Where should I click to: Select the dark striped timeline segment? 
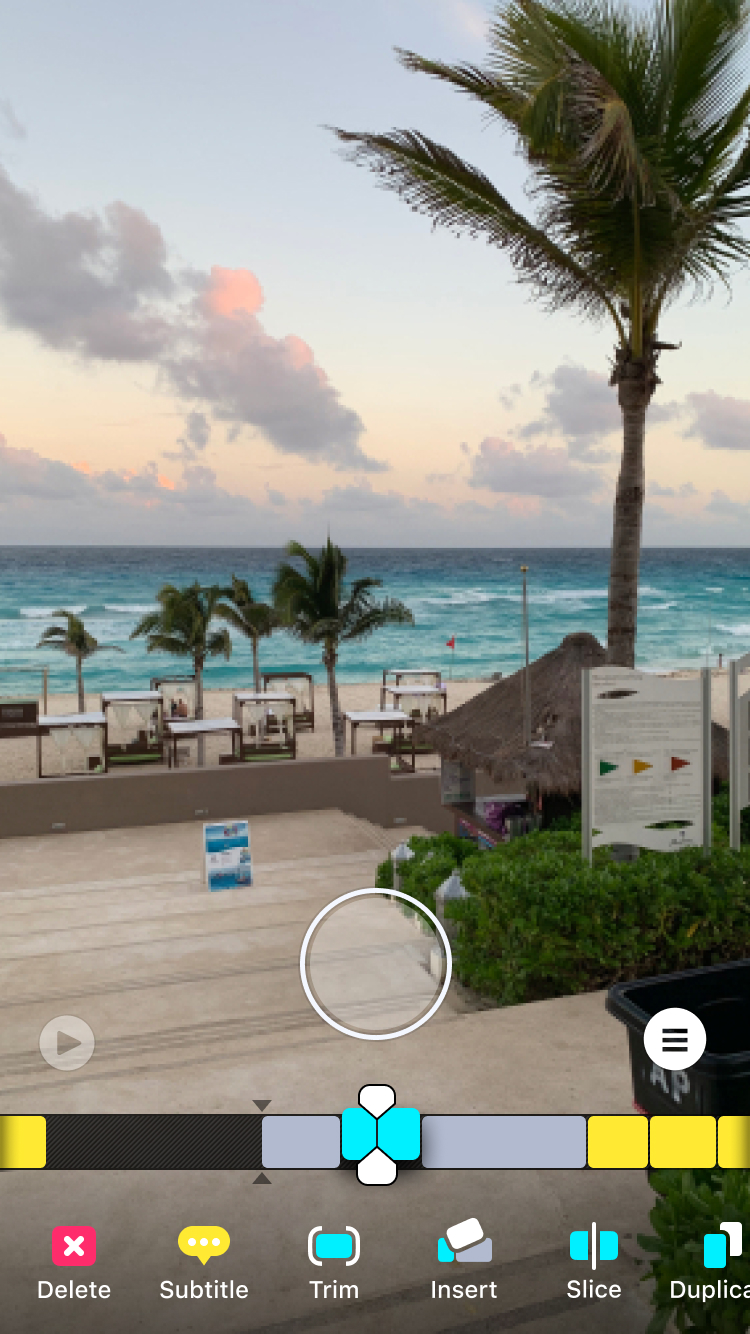tap(153, 1142)
